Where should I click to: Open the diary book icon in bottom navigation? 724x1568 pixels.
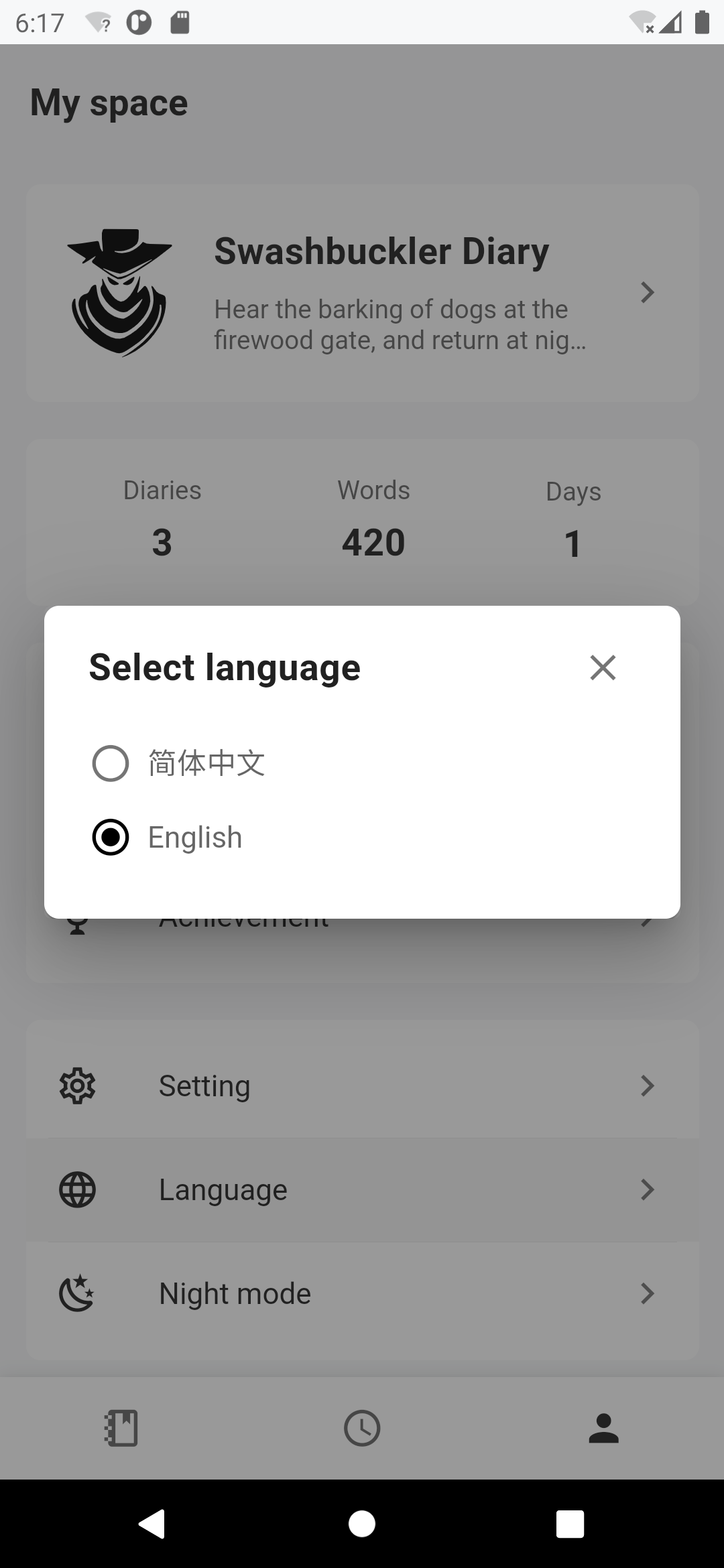[x=121, y=1427]
